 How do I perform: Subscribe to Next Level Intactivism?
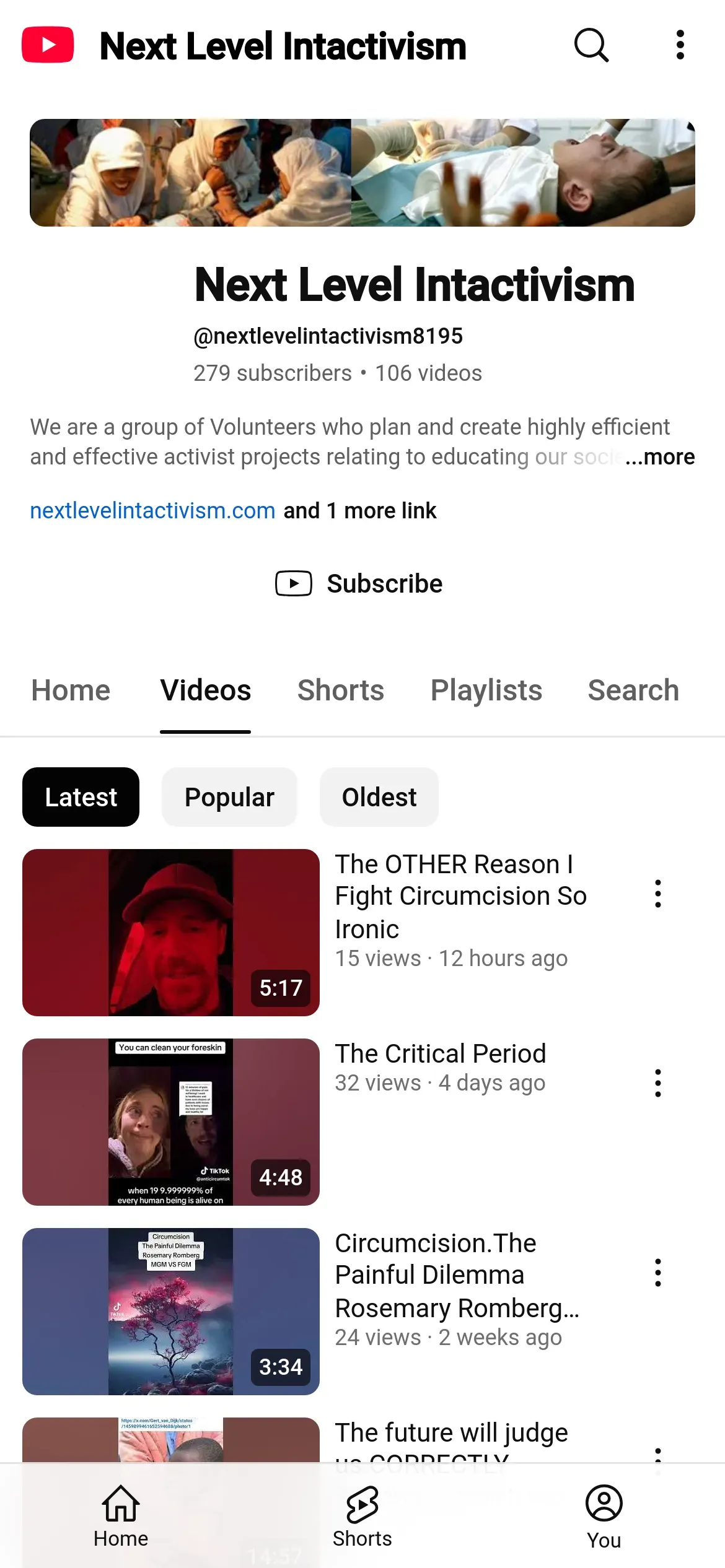359,583
